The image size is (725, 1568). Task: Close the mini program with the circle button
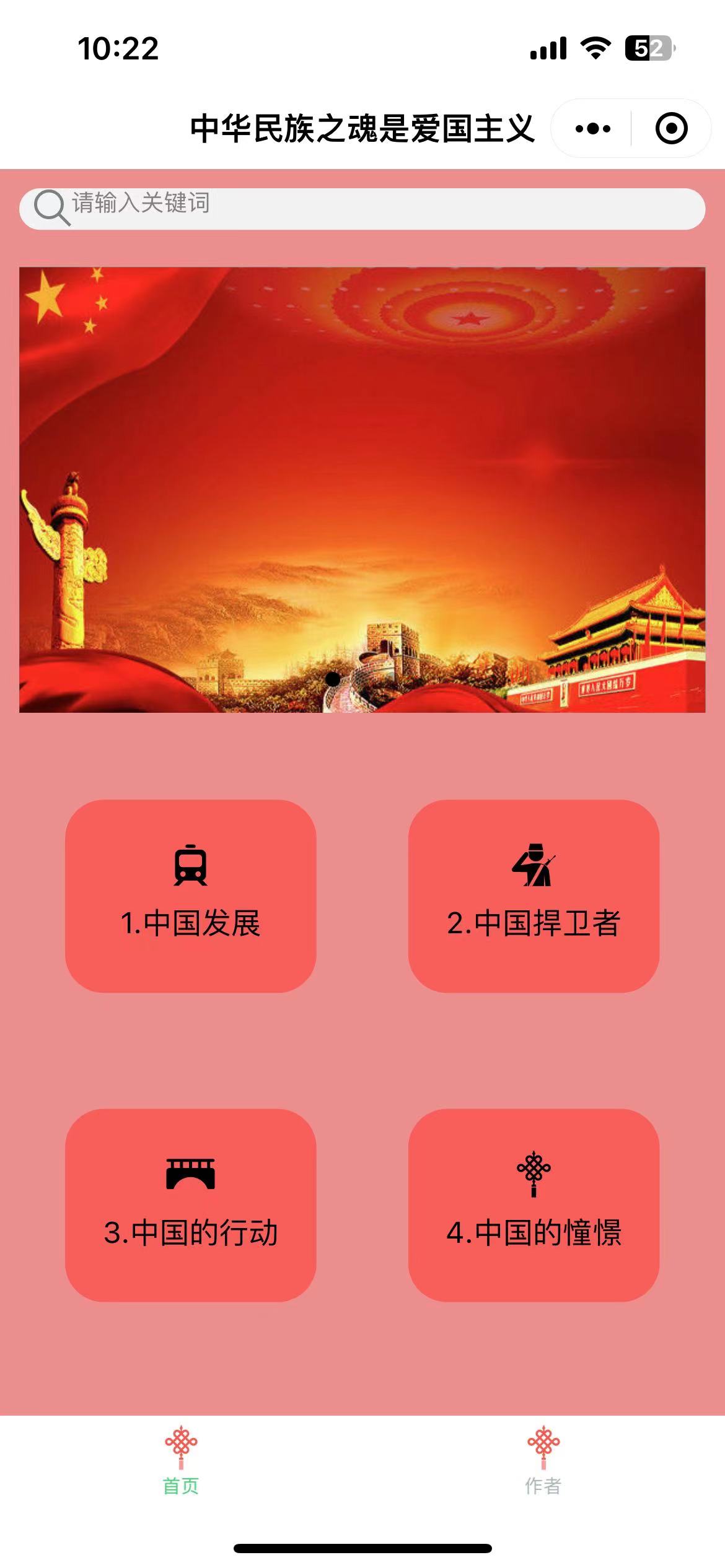pyautogui.click(x=671, y=129)
